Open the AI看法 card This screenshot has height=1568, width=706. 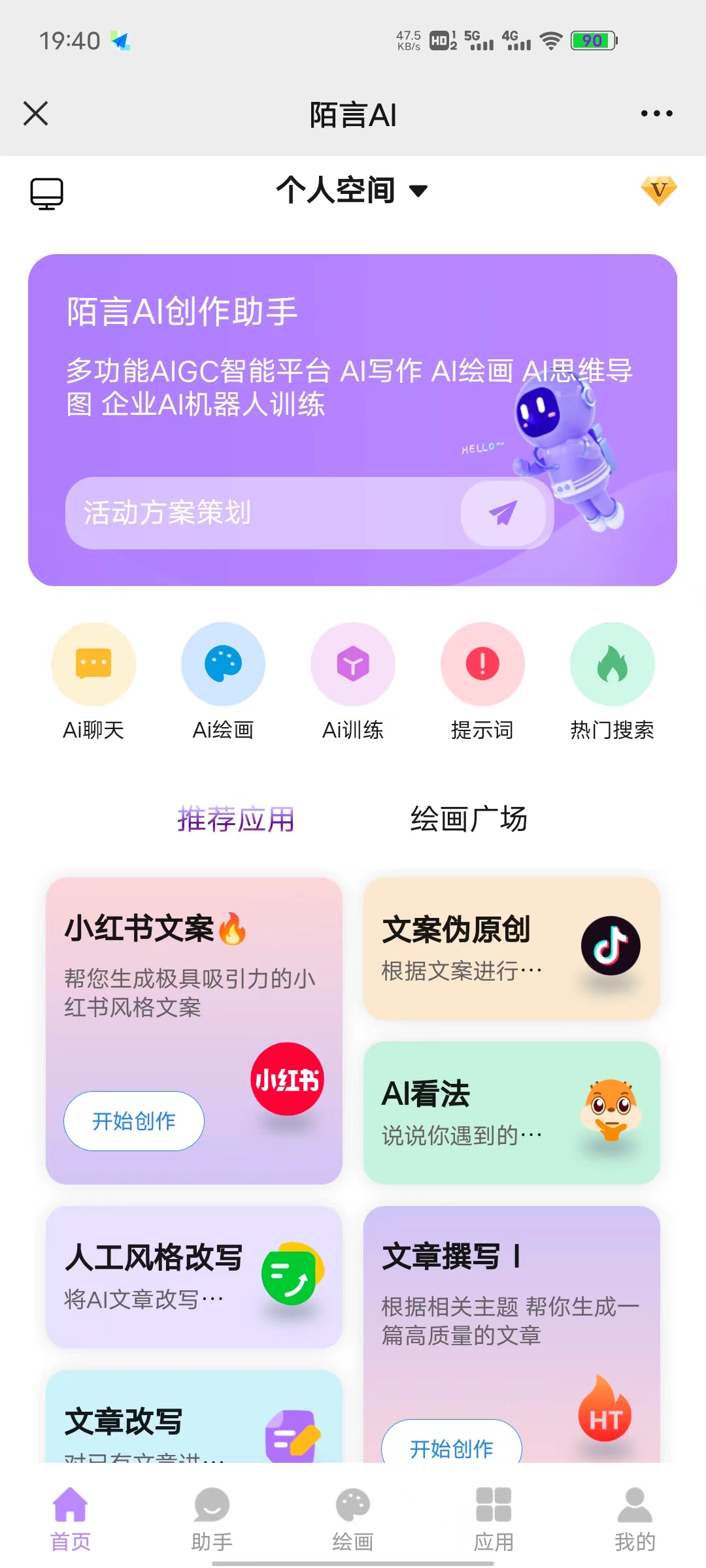(511, 1113)
